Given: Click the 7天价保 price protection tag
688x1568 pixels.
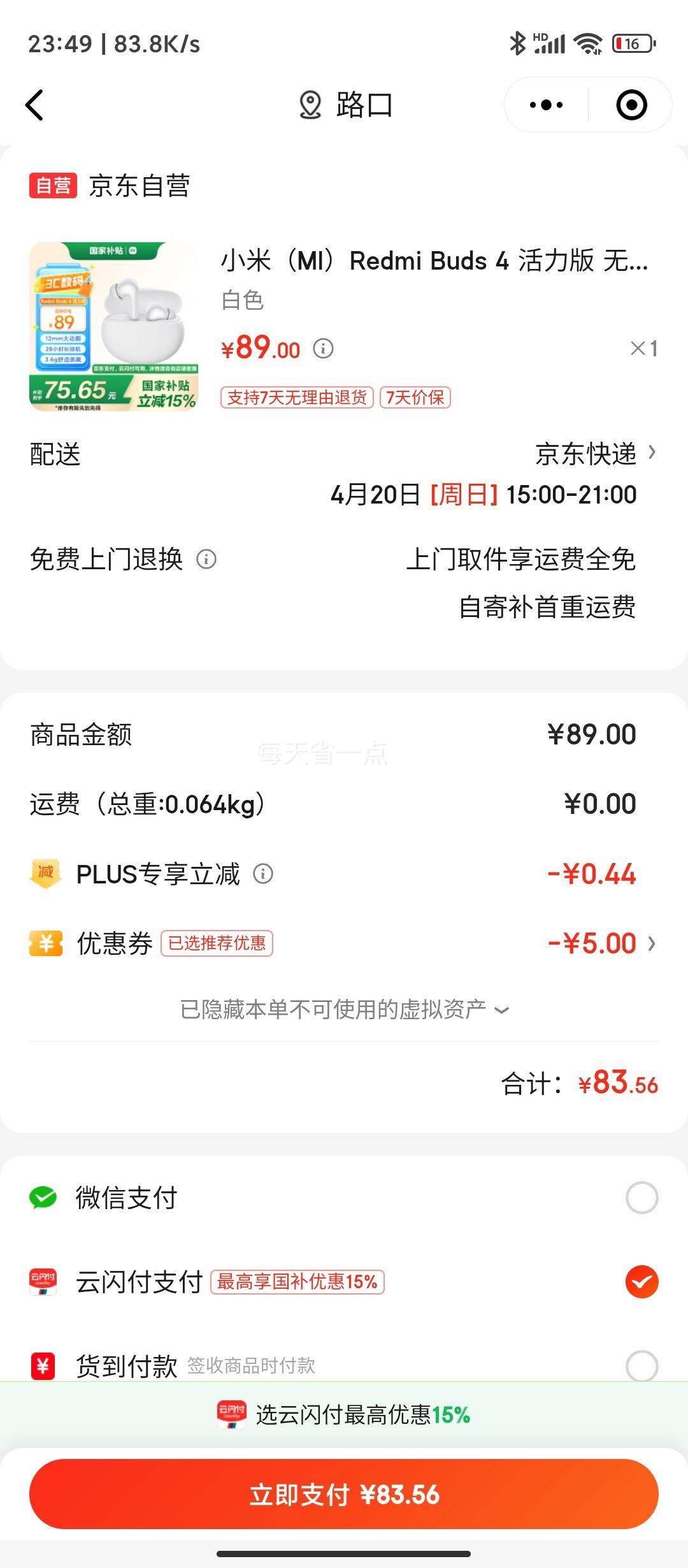Looking at the screenshot, I should [x=415, y=397].
